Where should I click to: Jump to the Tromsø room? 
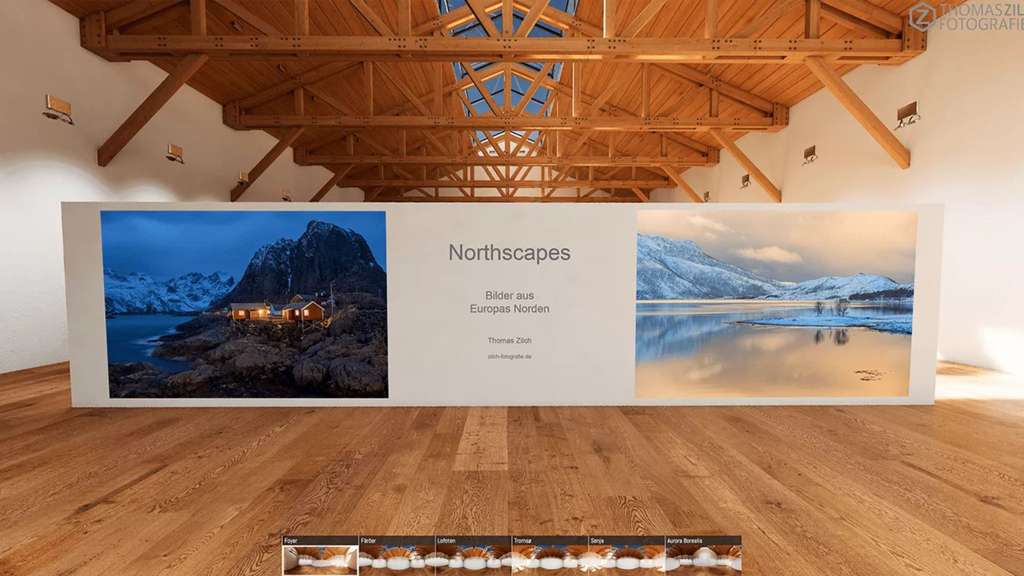tap(549, 556)
